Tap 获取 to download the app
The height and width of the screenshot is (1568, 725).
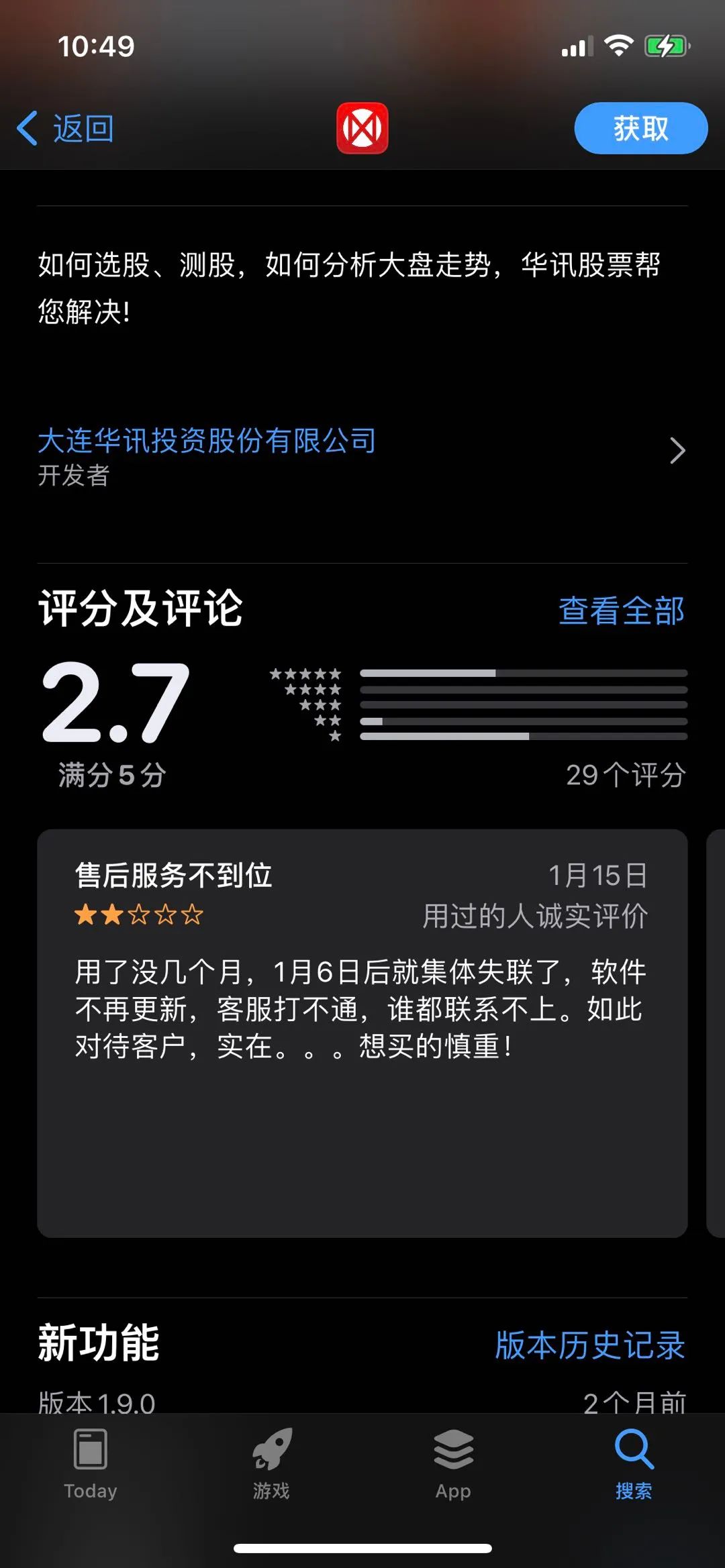[640, 128]
